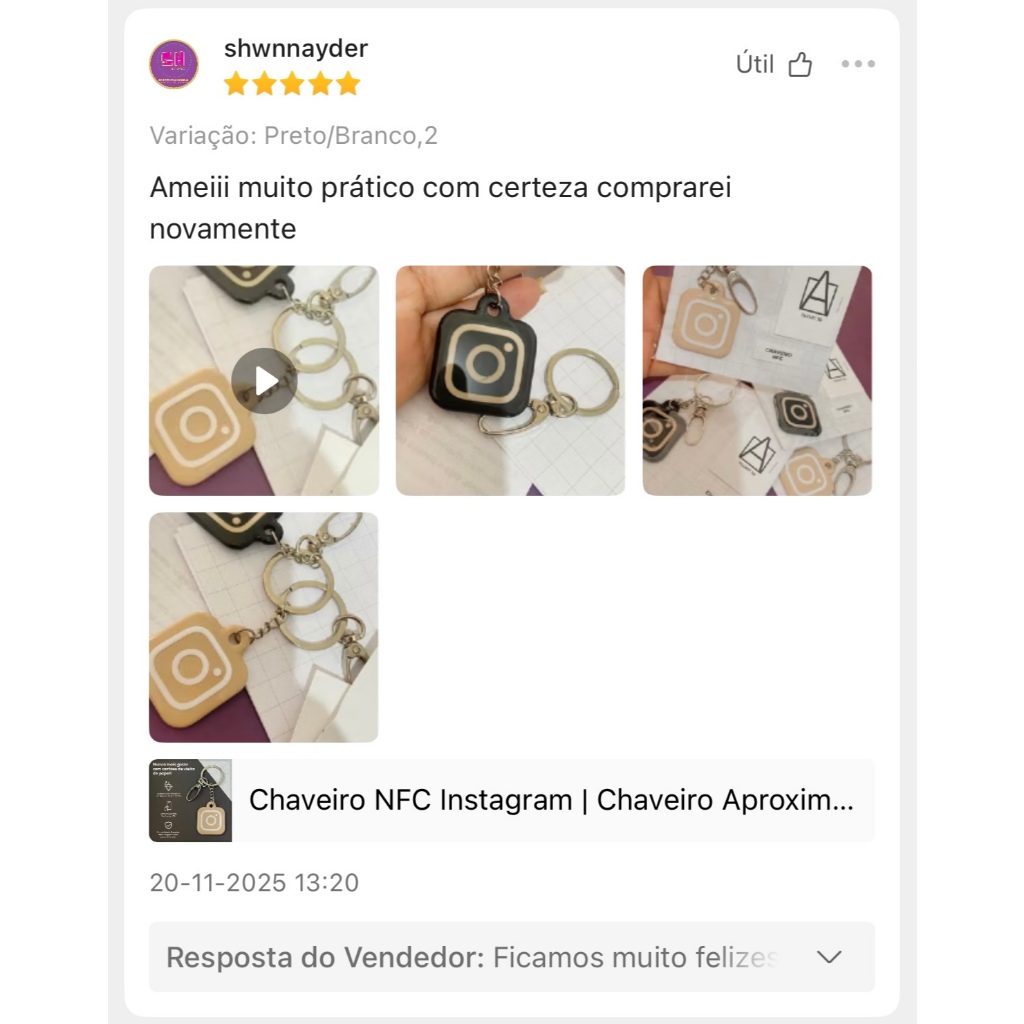Open photo of several keychains with cards
The image size is (1024, 1024).
pyautogui.click(x=757, y=381)
